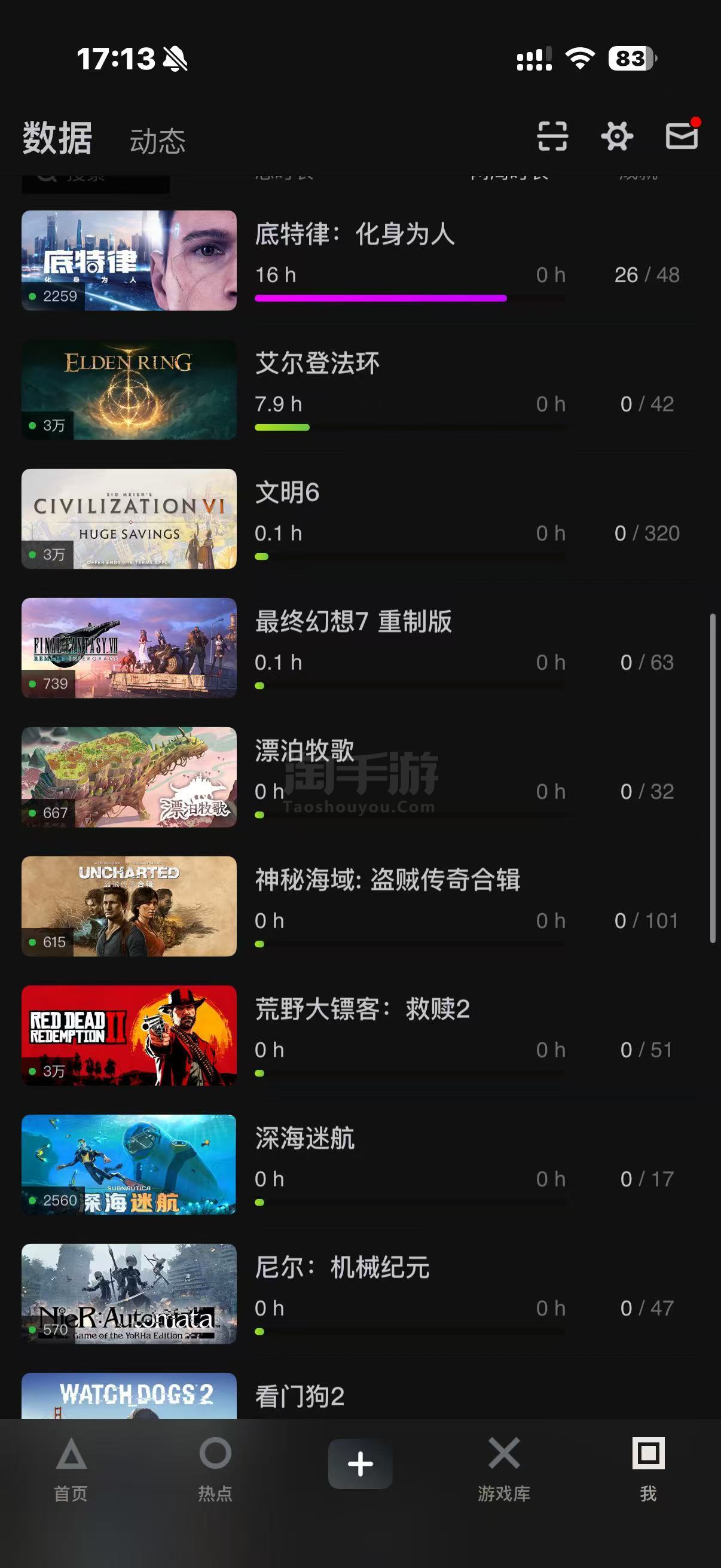721x1568 pixels.
Task: Open the settings gear
Action: pos(617,136)
